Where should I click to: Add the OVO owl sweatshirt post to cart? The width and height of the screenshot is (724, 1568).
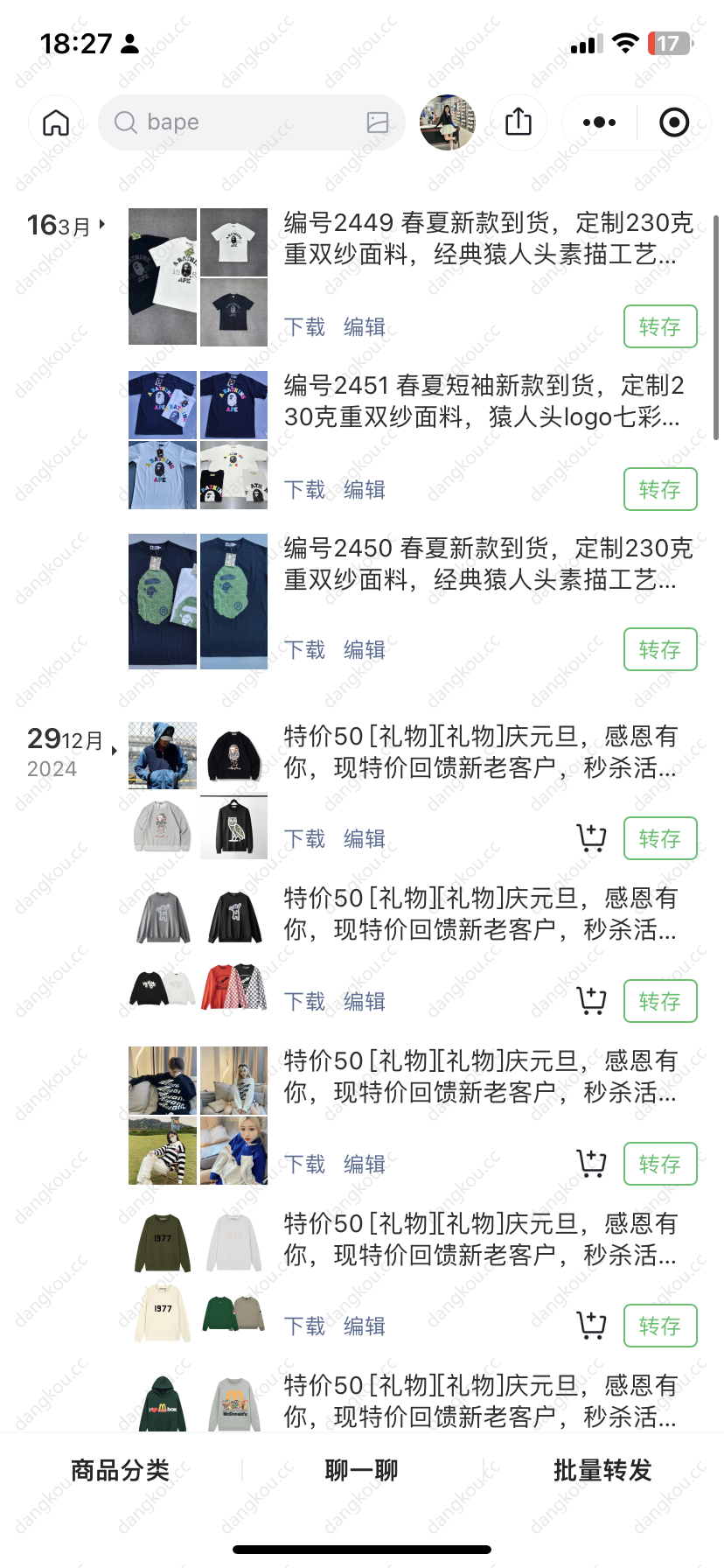click(592, 838)
